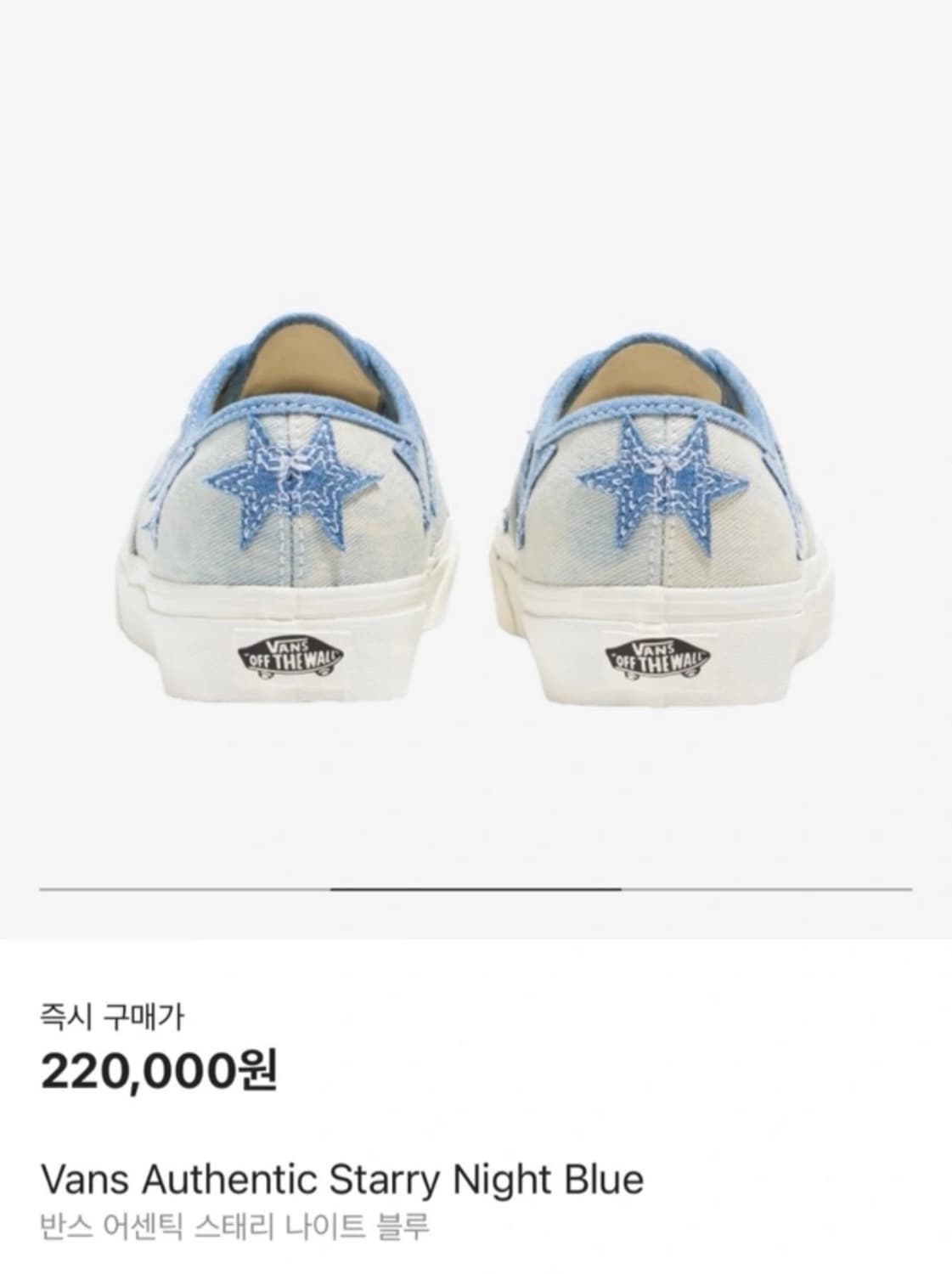
Task: Click the divider line below the product image
Action: pos(476,889)
